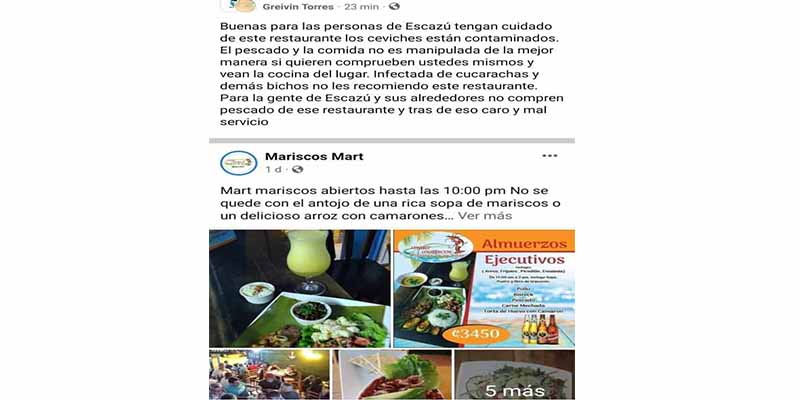Open the Mariscos Mart page name

314,156
